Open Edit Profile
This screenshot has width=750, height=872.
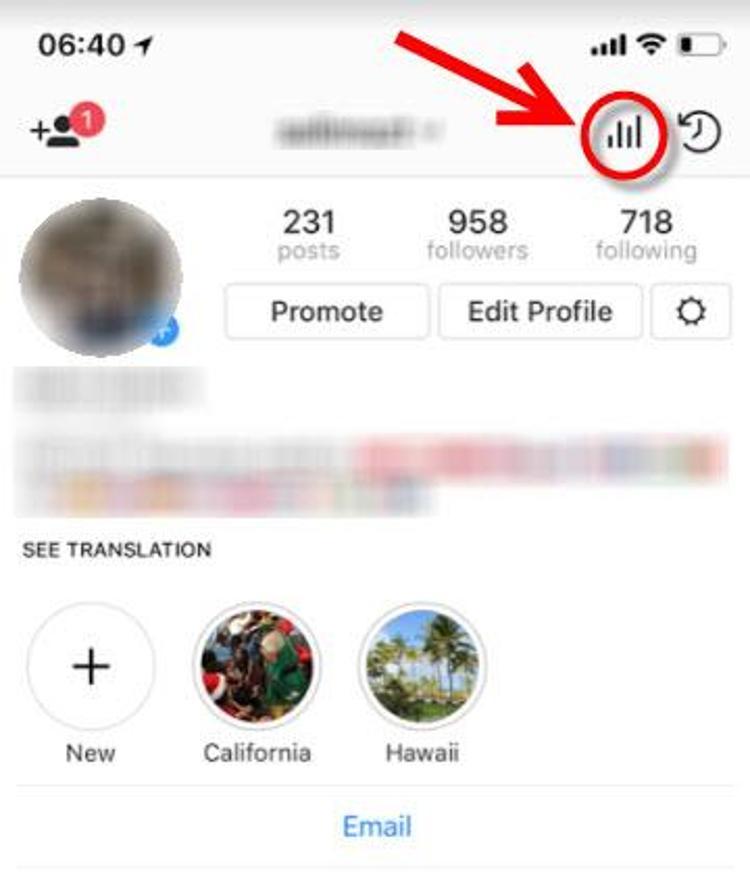click(x=540, y=312)
